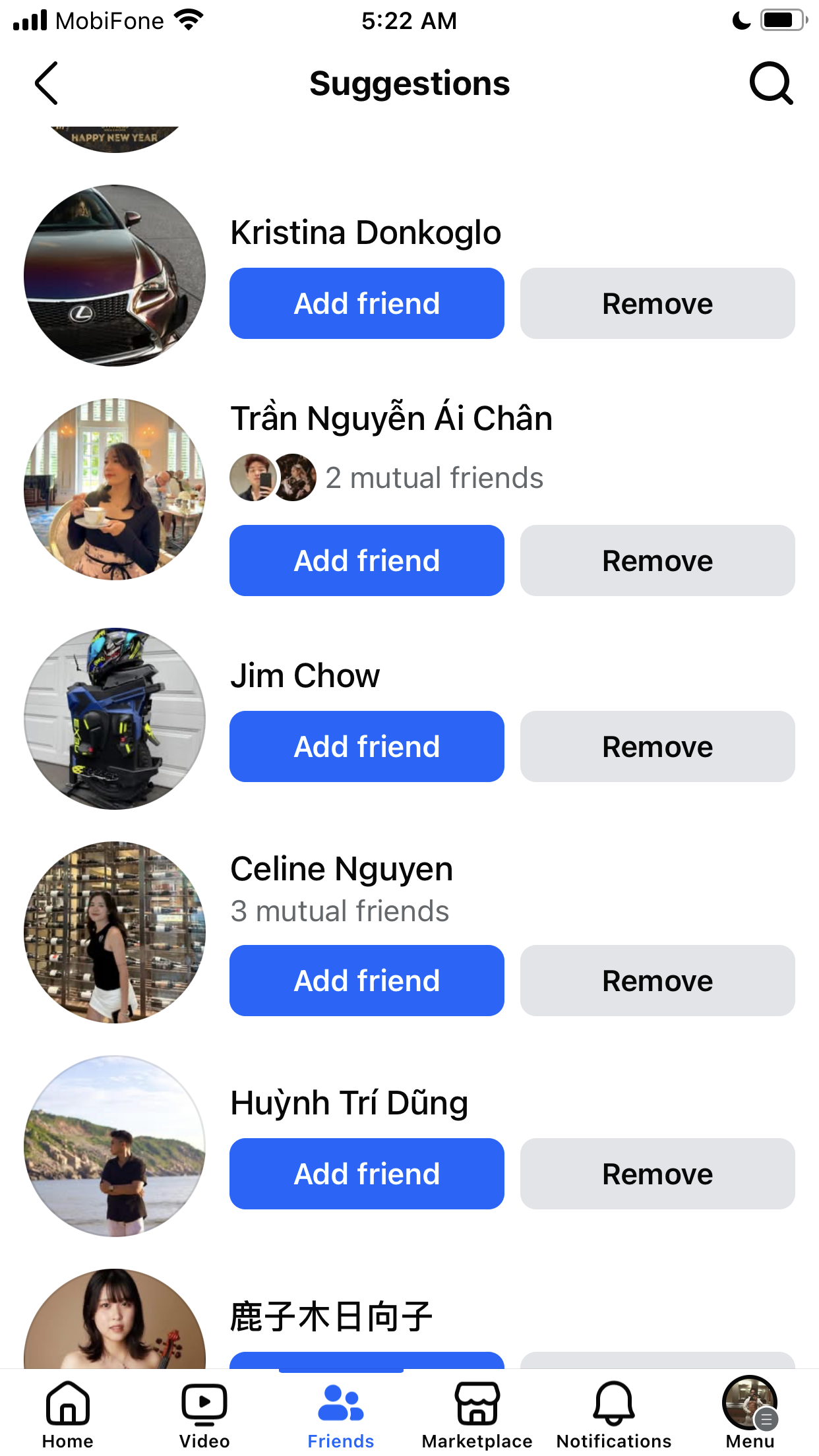
Task: Open Celine Nguyen's profile picture
Action: (x=115, y=932)
